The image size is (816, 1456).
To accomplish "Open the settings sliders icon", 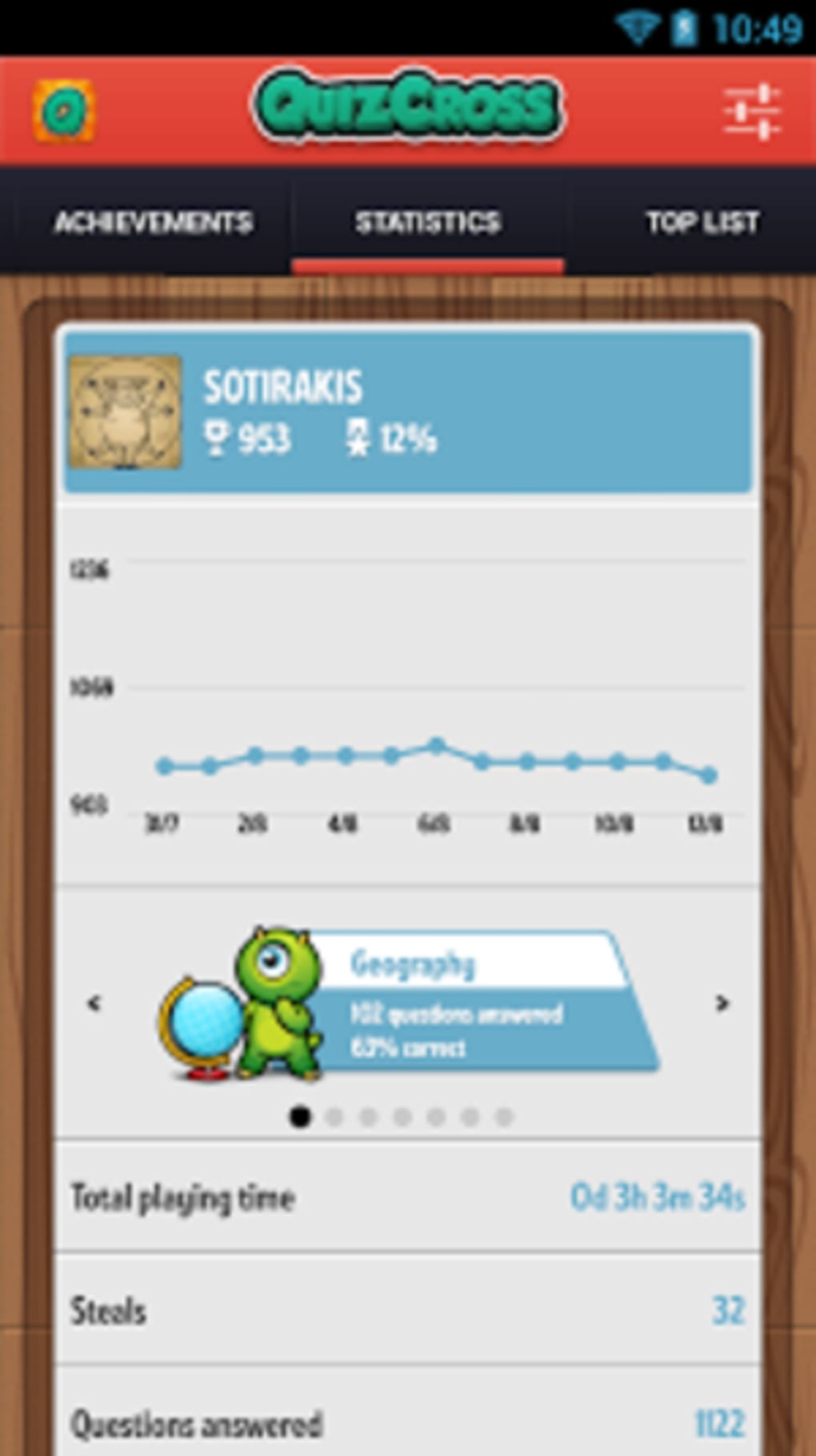I will click(x=751, y=111).
